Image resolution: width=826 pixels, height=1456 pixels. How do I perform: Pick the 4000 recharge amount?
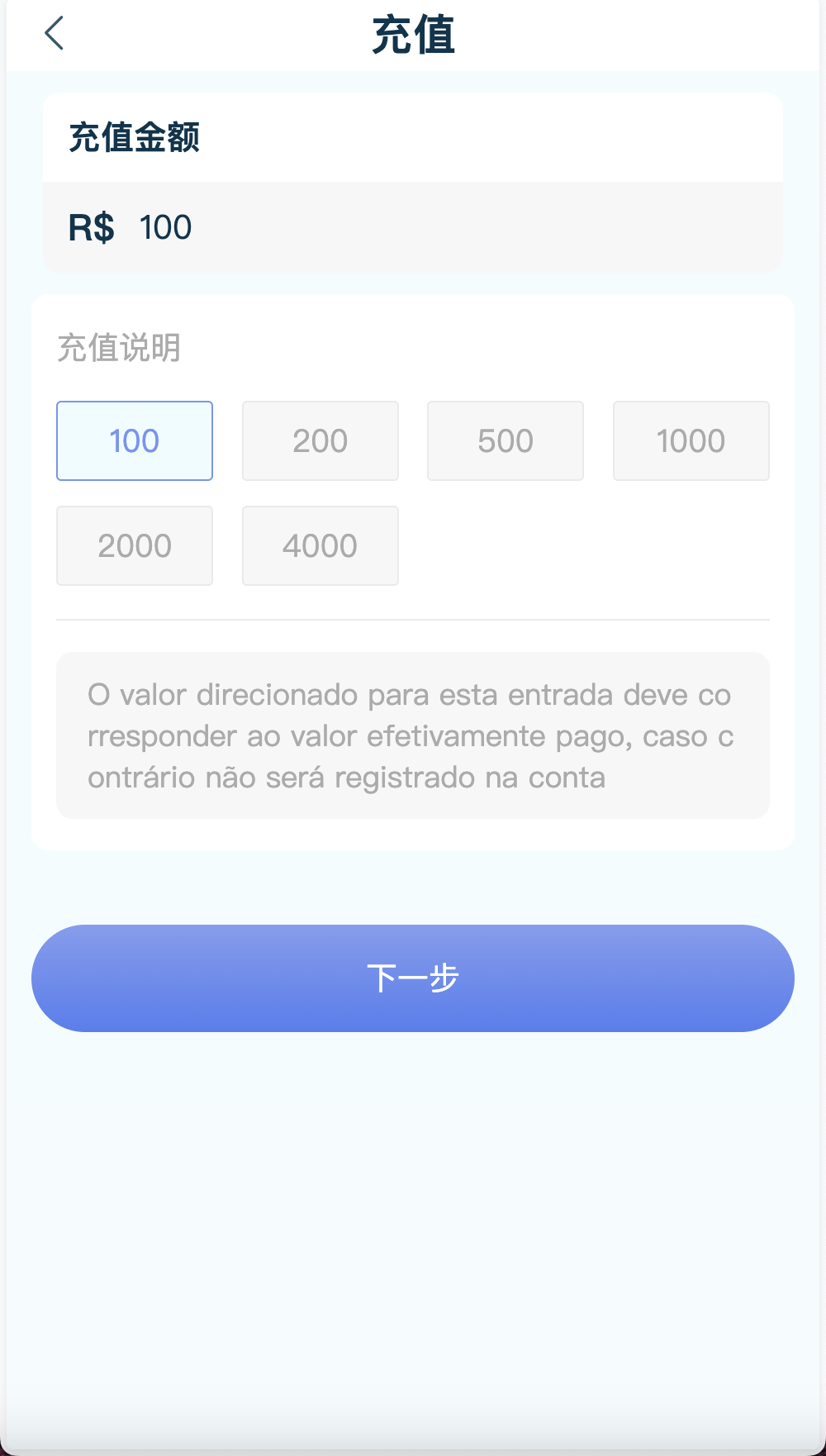tap(320, 546)
